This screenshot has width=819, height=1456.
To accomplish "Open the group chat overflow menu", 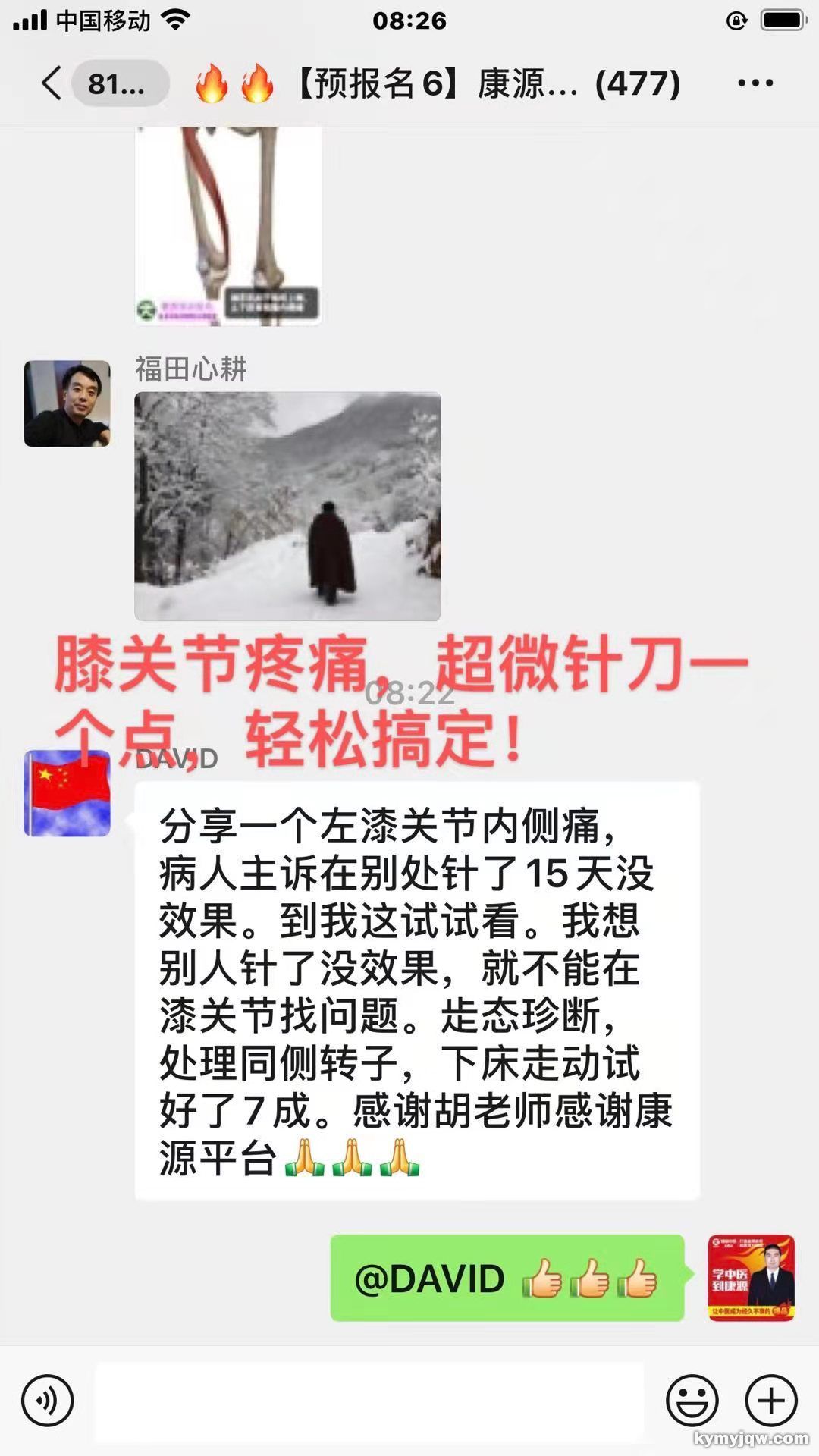I will tap(755, 83).
